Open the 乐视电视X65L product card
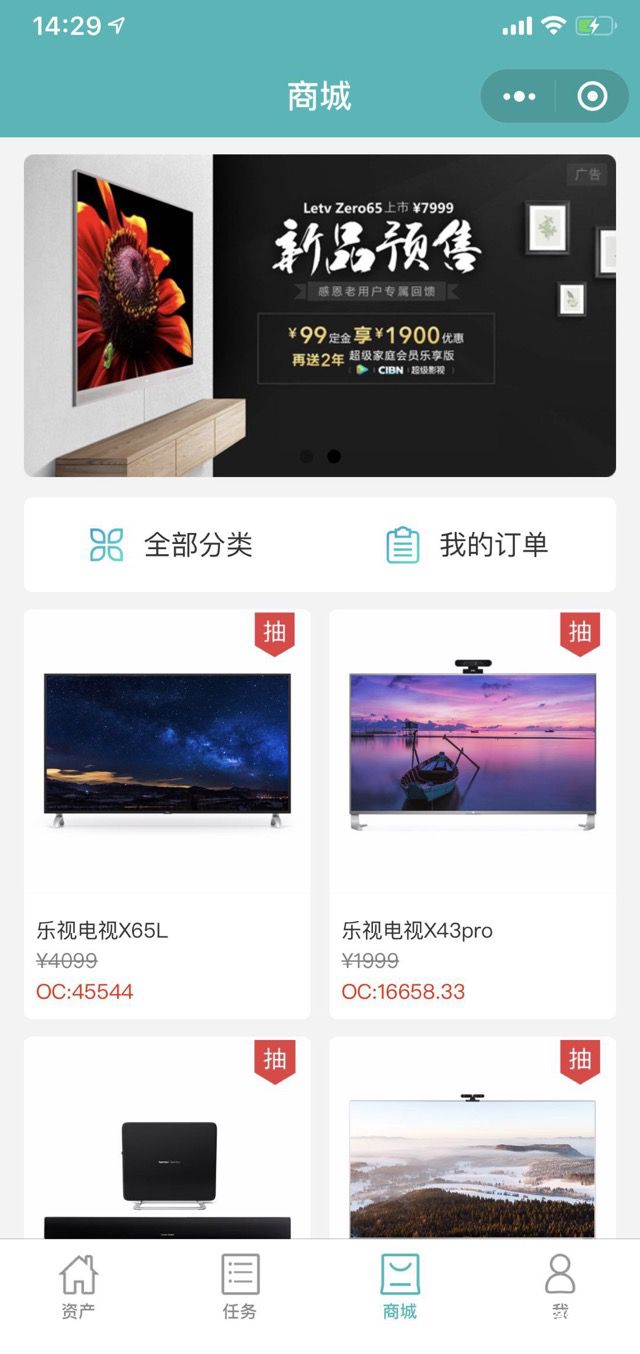Screen dimensions: 640x1354 click(x=167, y=814)
